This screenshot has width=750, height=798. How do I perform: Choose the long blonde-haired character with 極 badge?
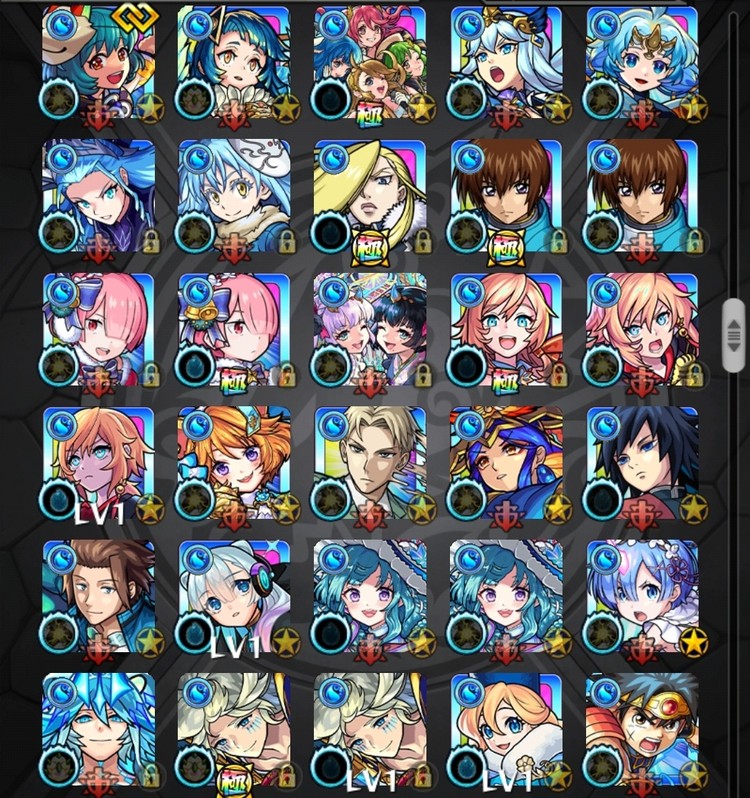click(371, 195)
